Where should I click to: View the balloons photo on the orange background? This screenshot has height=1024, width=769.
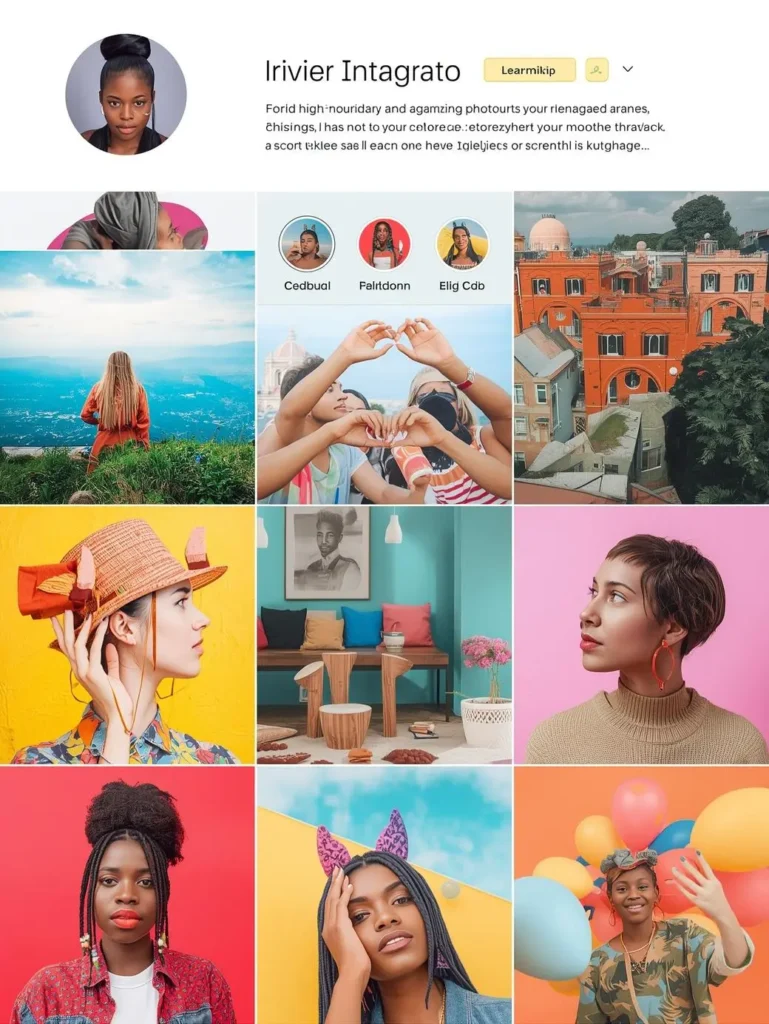click(x=641, y=895)
